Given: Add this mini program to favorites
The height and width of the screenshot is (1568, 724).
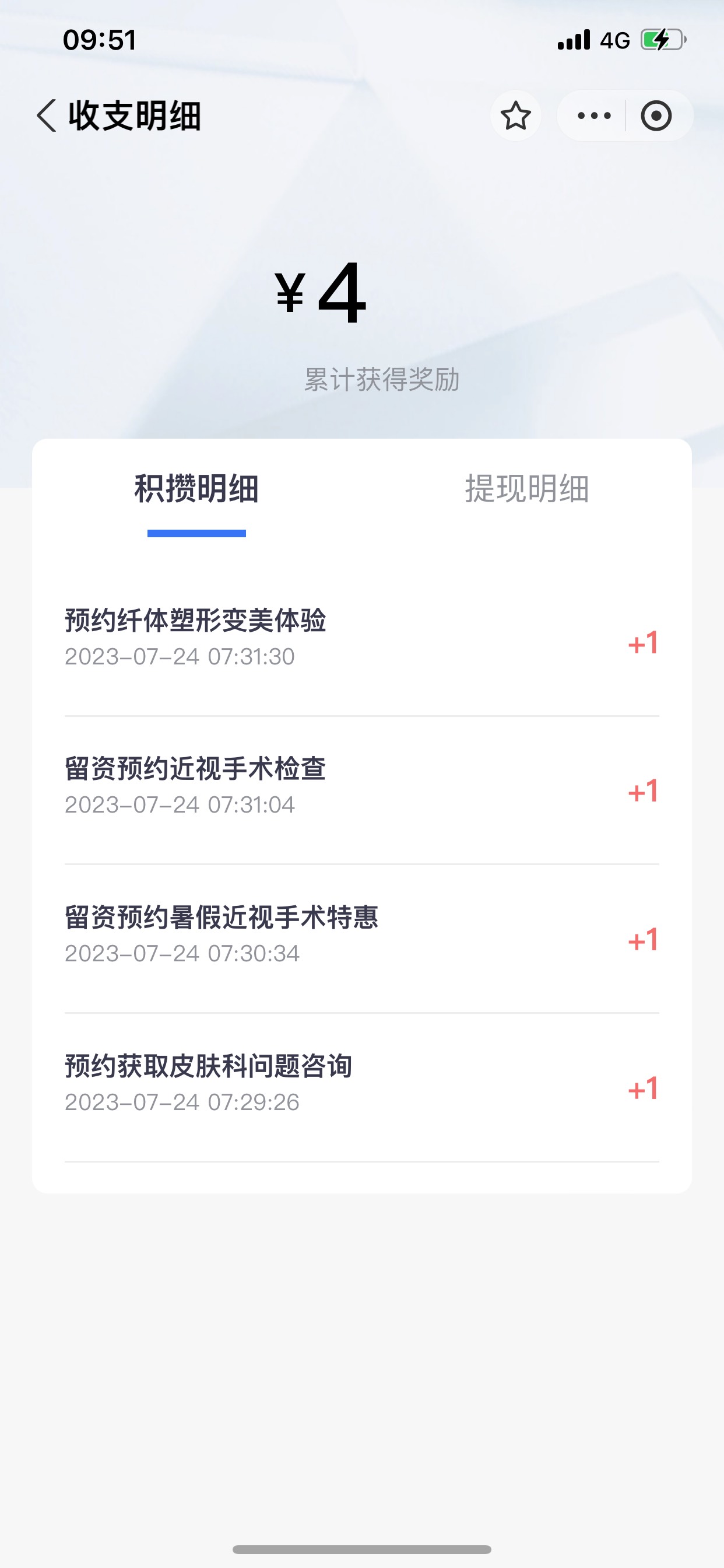Looking at the screenshot, I should point(515,116).
